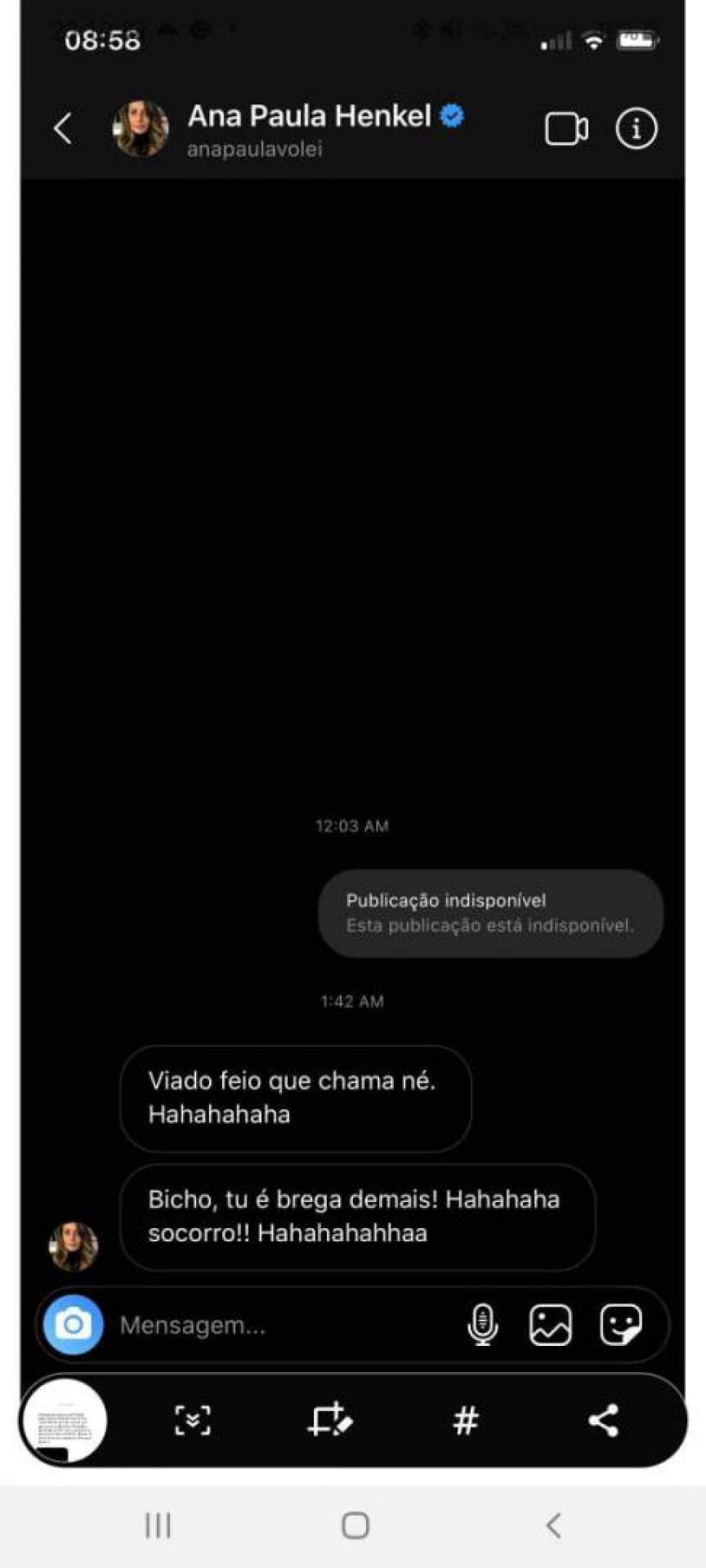Open the camera from the message bar
The image size is (706, 1568).
[74, 1324]
